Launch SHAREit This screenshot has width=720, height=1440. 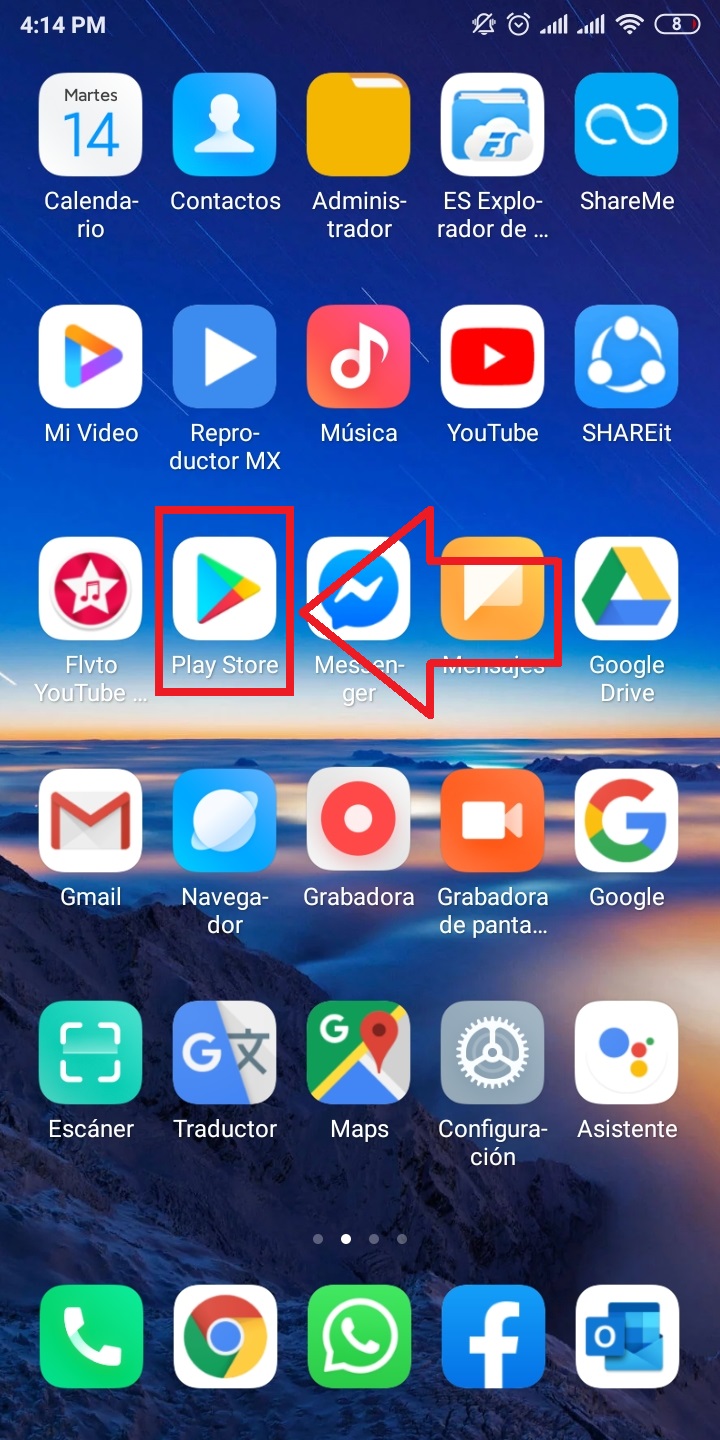point(627,357)
